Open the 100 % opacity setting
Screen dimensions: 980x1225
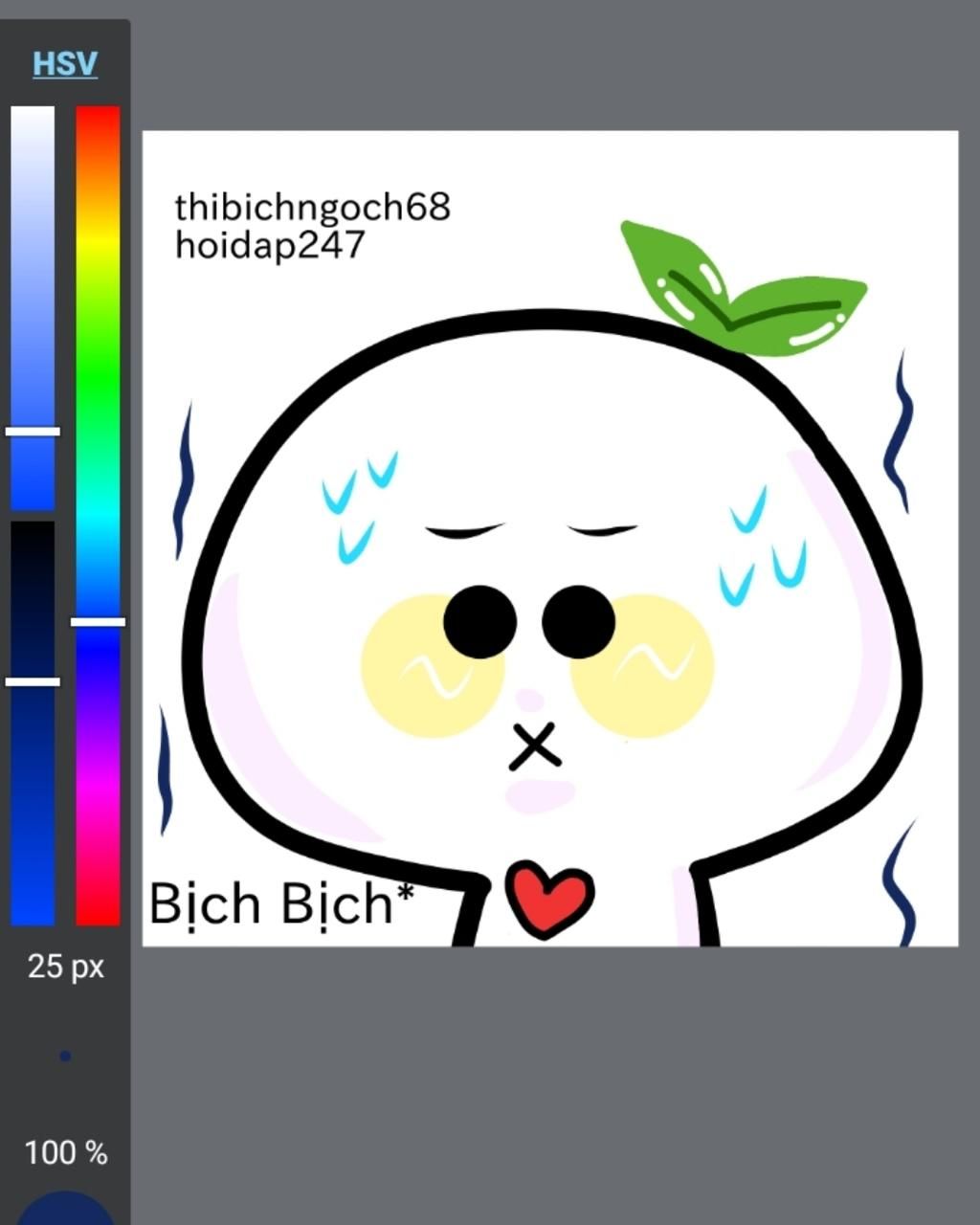click(x=65, y=1152)
